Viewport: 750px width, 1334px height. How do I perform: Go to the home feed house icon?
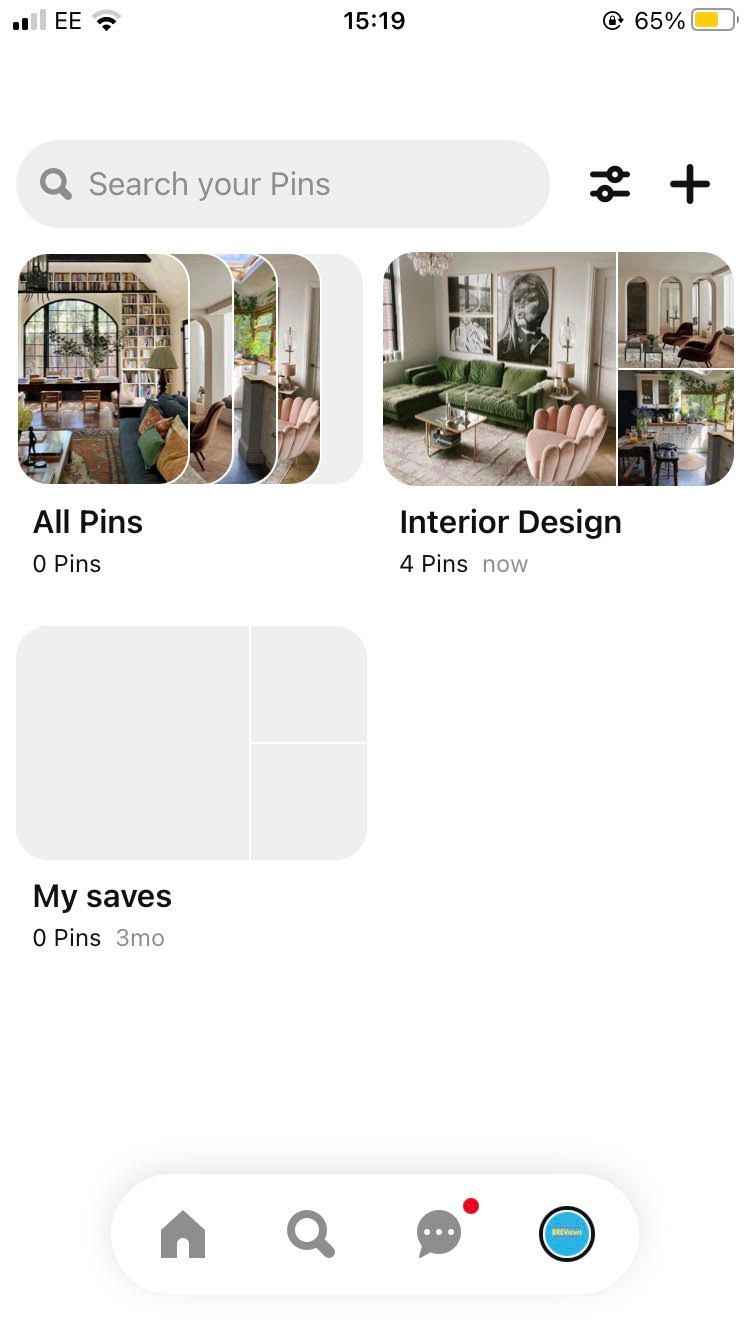click(182, 1233)
